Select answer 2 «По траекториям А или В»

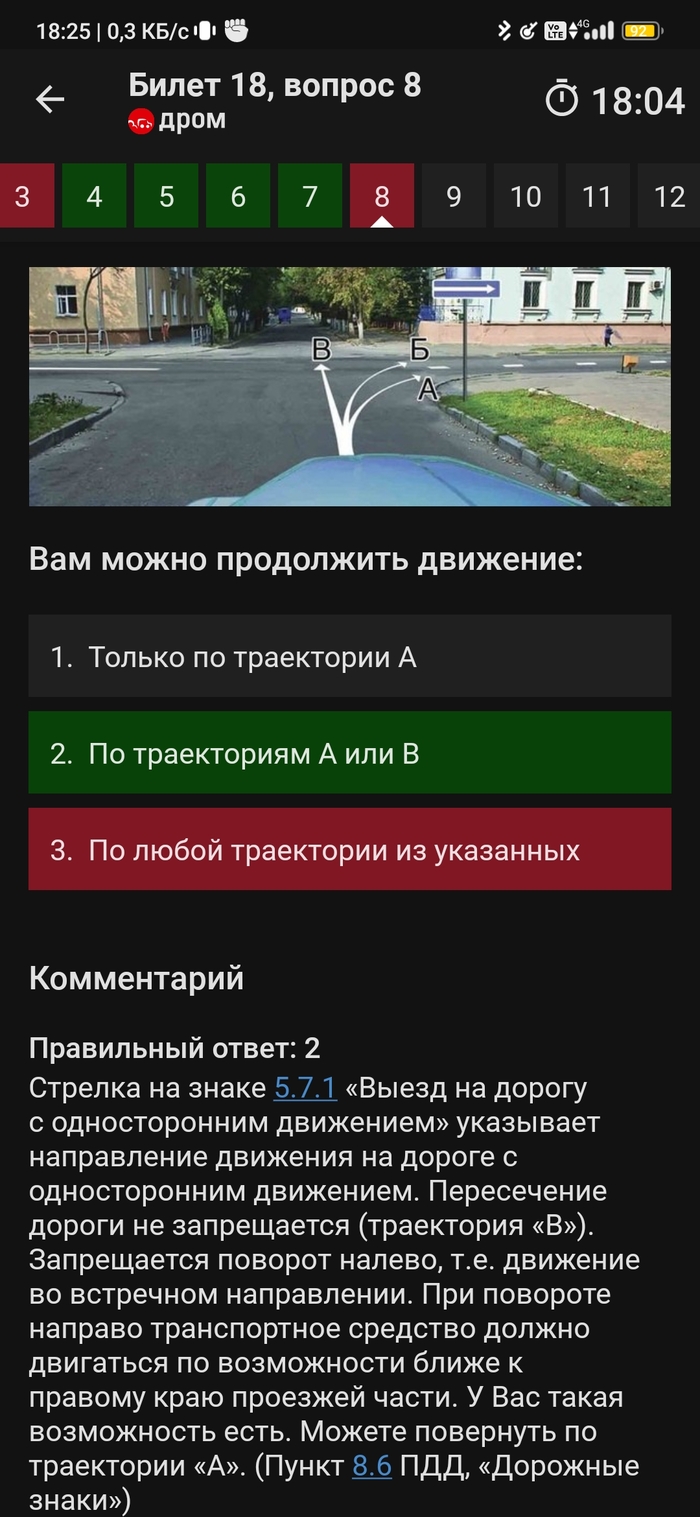click(350, 753)
